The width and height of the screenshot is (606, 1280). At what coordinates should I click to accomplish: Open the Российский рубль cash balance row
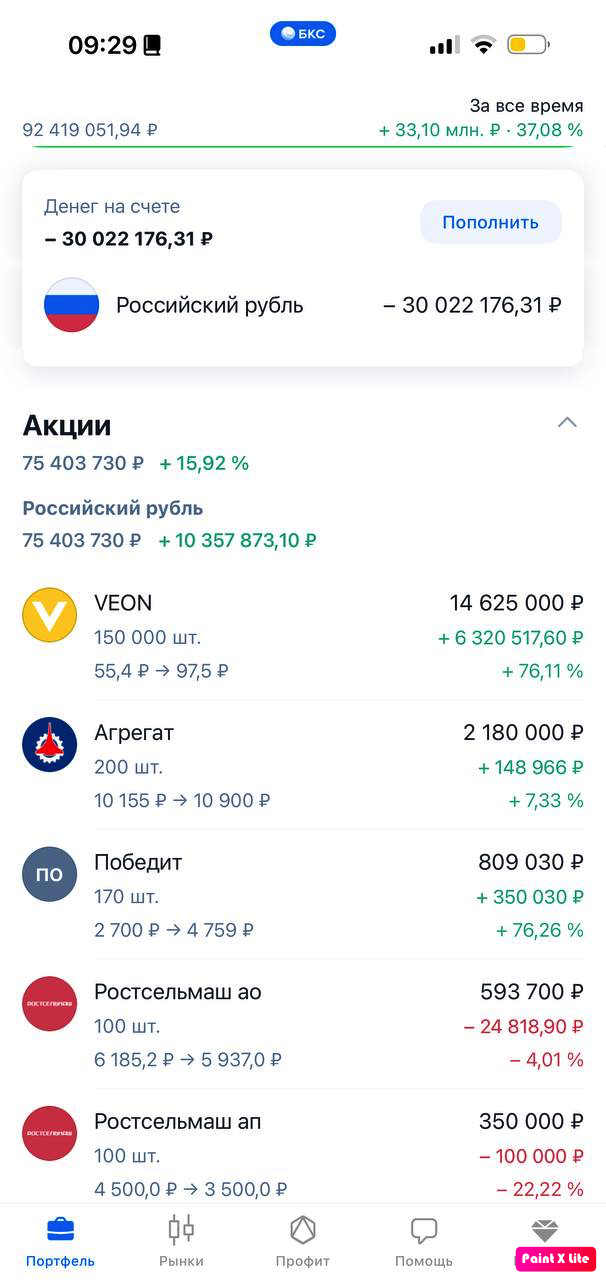pyautogui.click(x=302, y=305)
